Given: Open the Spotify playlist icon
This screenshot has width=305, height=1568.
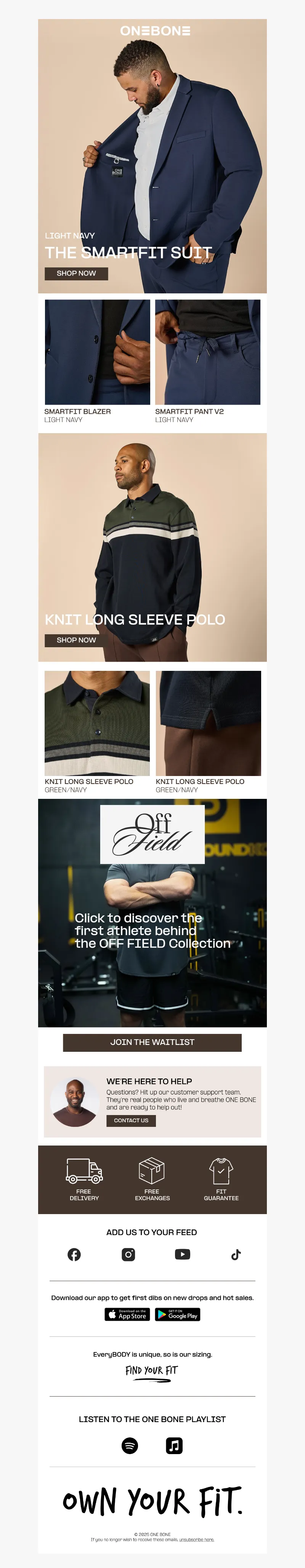Looking at the screenshot, I should pyautogui.click(x=130, y=1446).
